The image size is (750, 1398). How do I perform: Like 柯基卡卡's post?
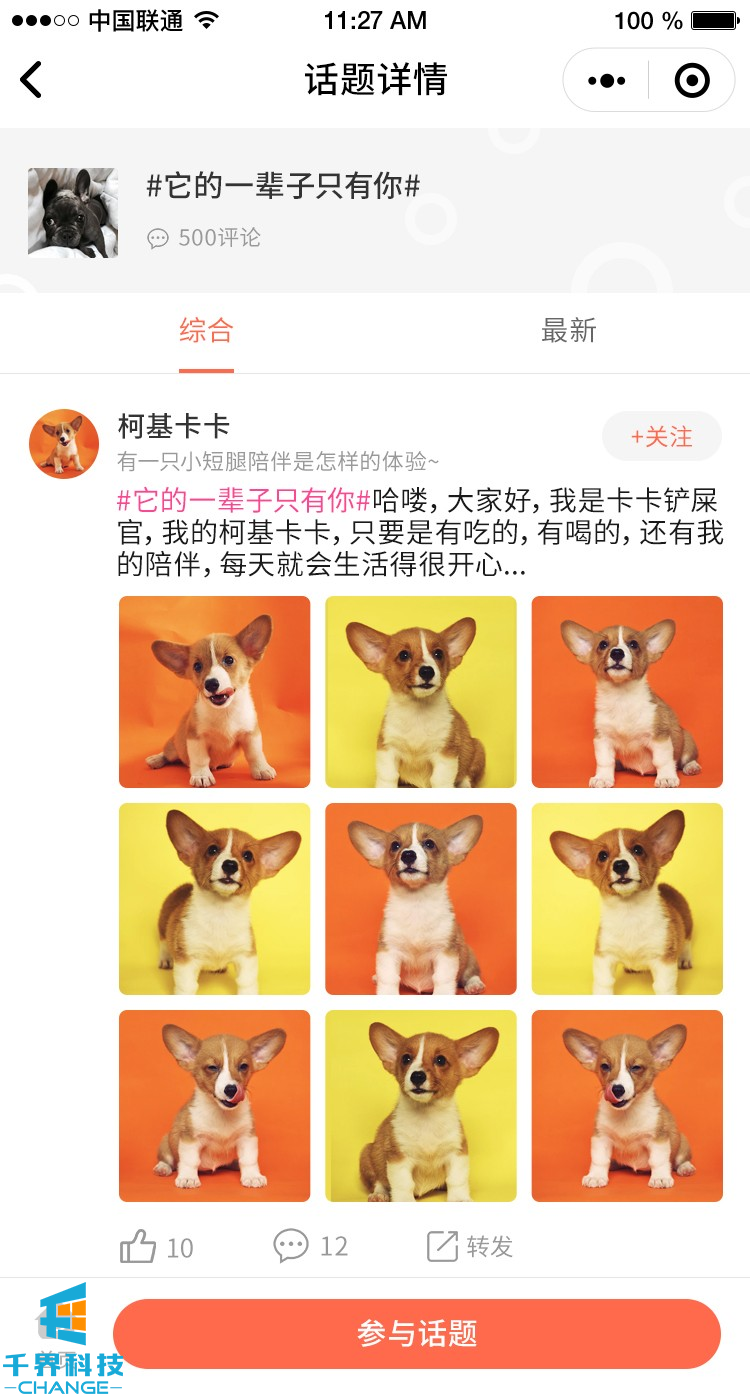157,1247
